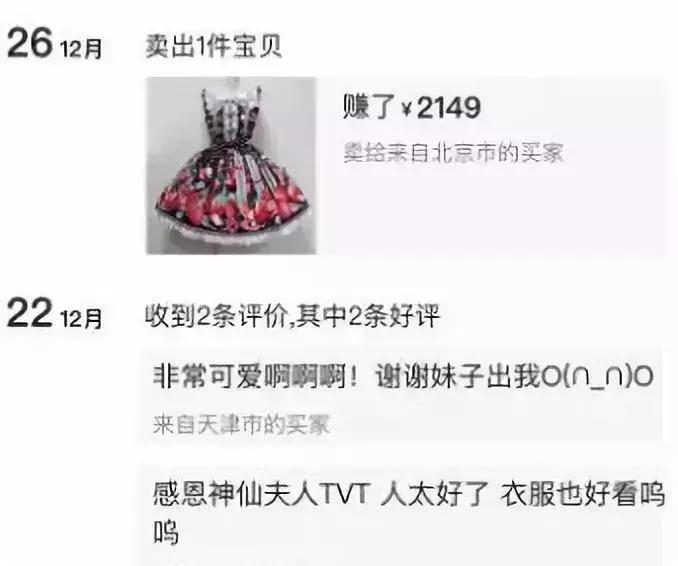Screen dimensions: 678x566
Task: Open the sold dress item card
Action: coord(403,165)
